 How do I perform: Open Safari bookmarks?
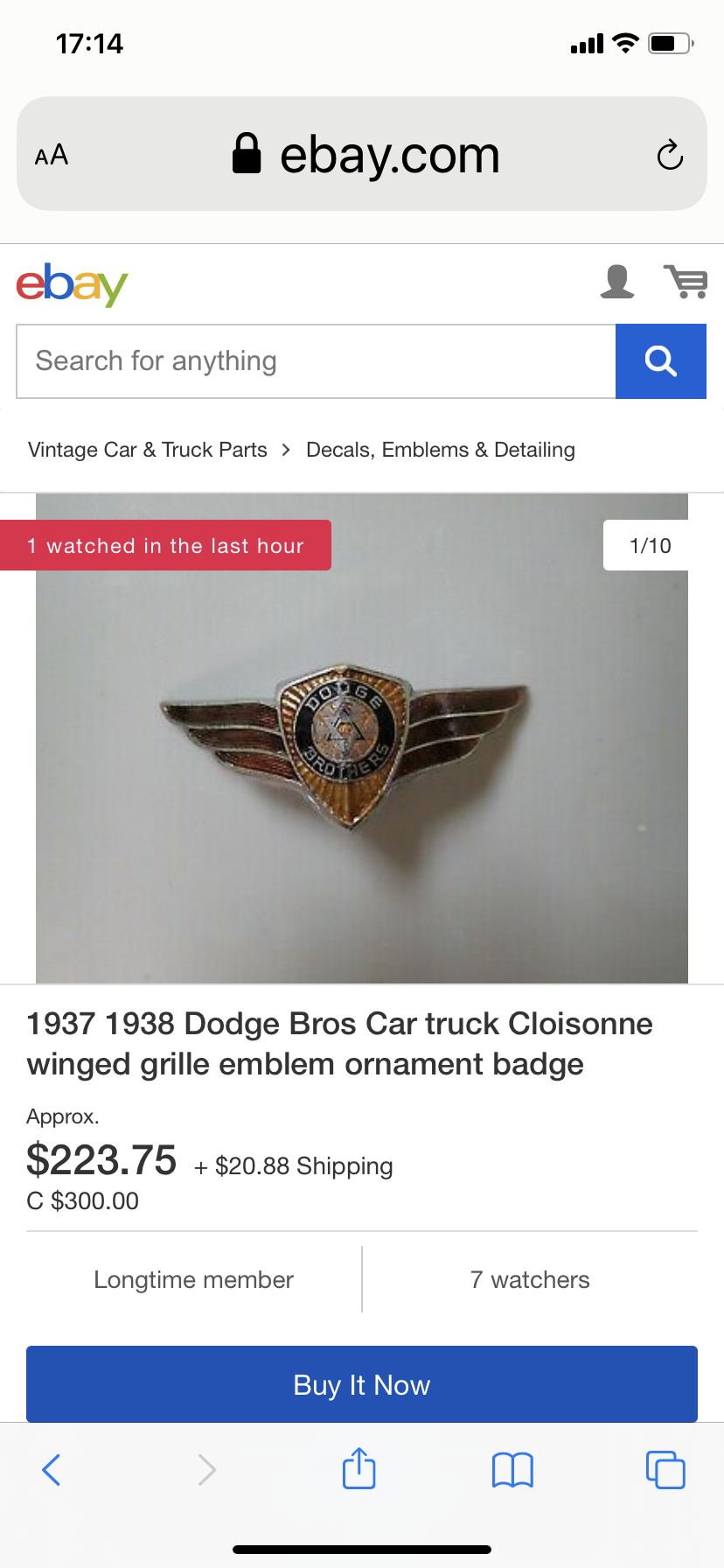click(512, 1470)
